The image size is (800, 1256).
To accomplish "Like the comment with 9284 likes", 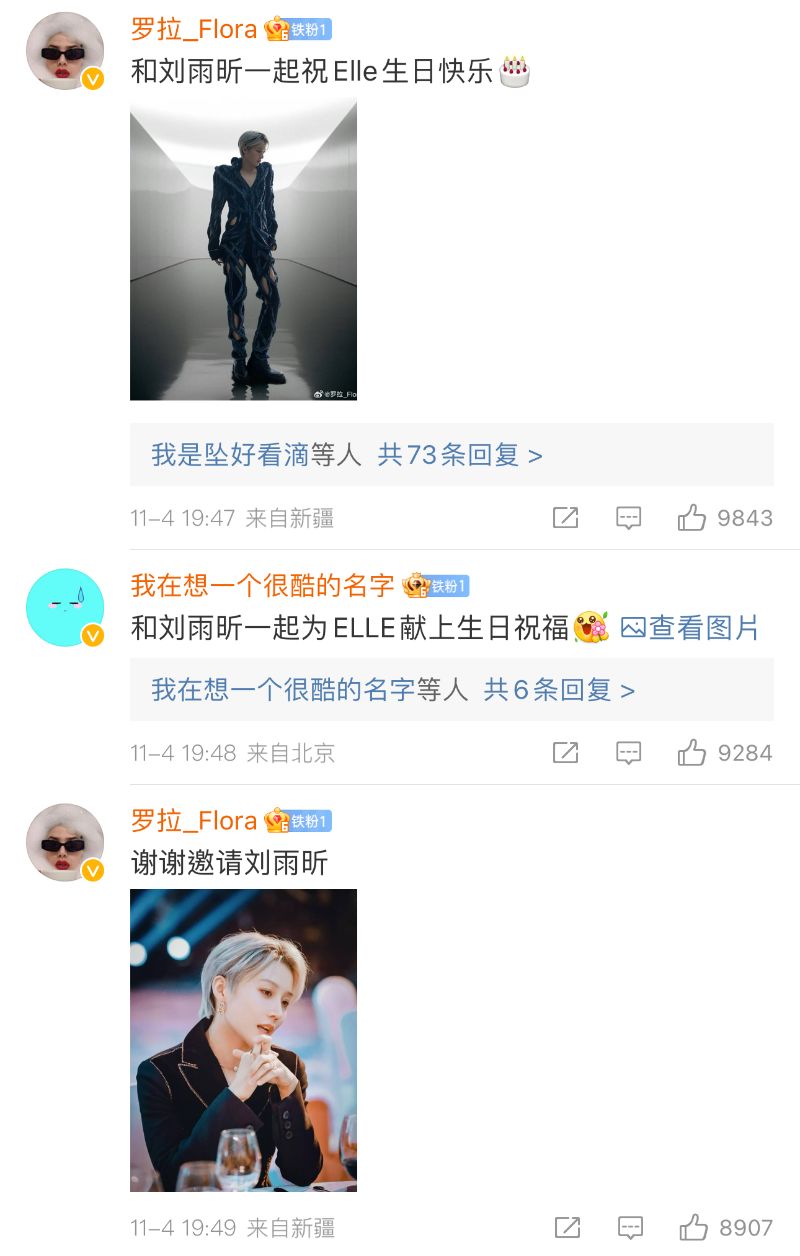I will pyautogui.click(x=692, y=753).
